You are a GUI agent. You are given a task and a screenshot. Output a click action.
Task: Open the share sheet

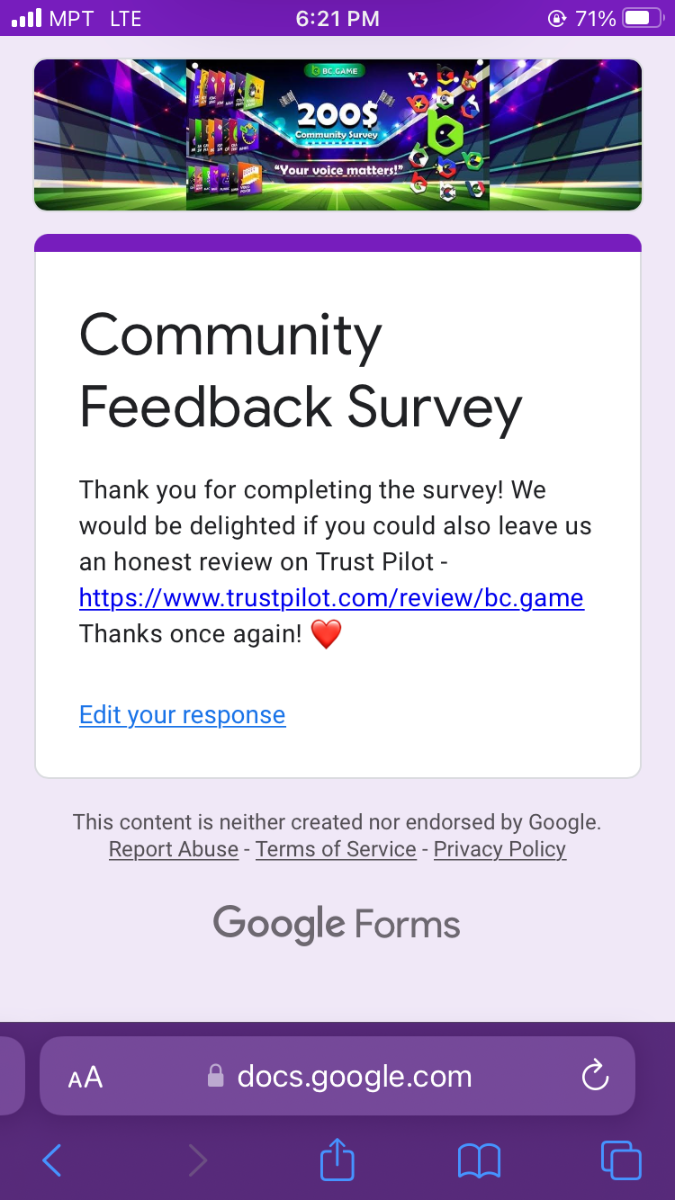[x=337, y=1160]
